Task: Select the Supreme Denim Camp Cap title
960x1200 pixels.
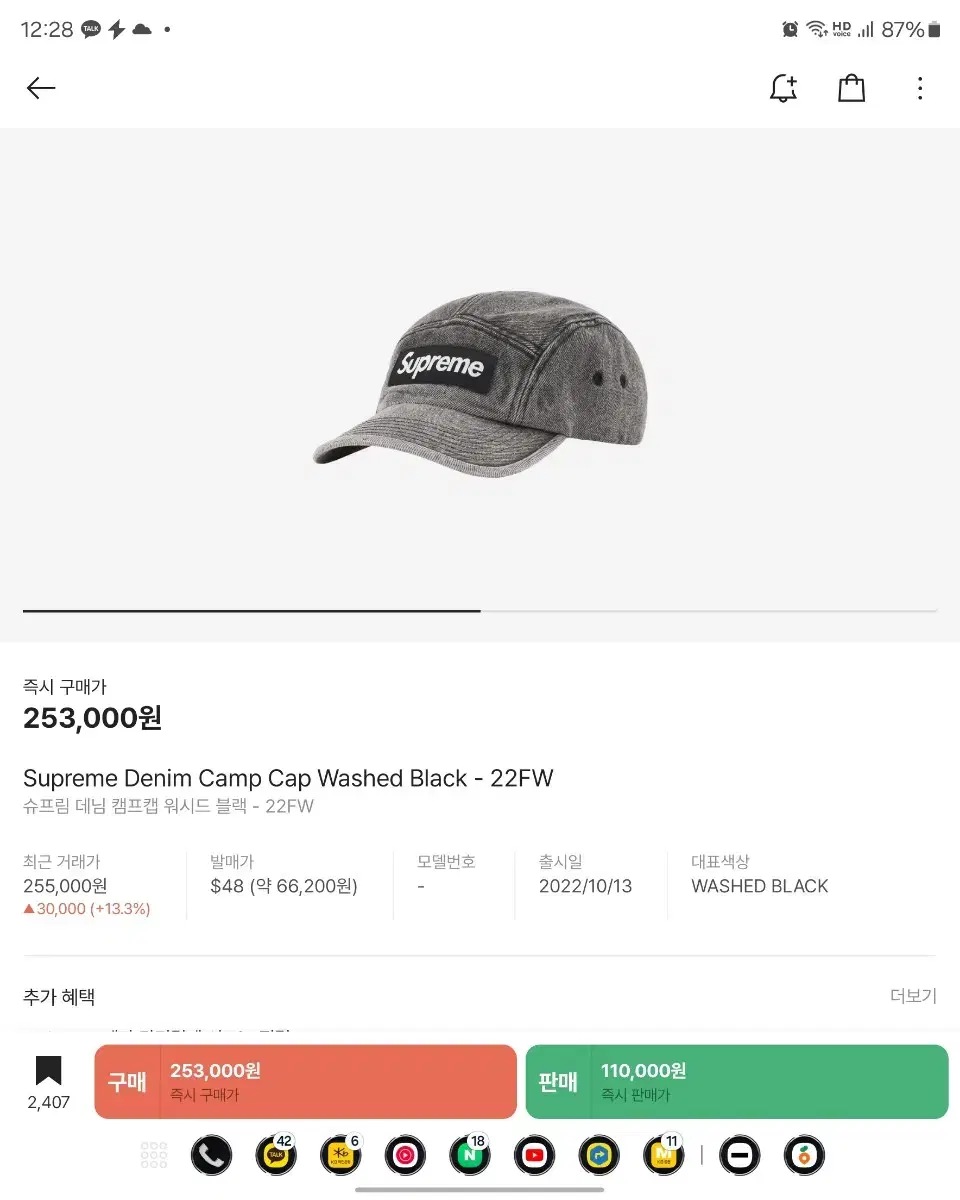Action: point(290,778)
